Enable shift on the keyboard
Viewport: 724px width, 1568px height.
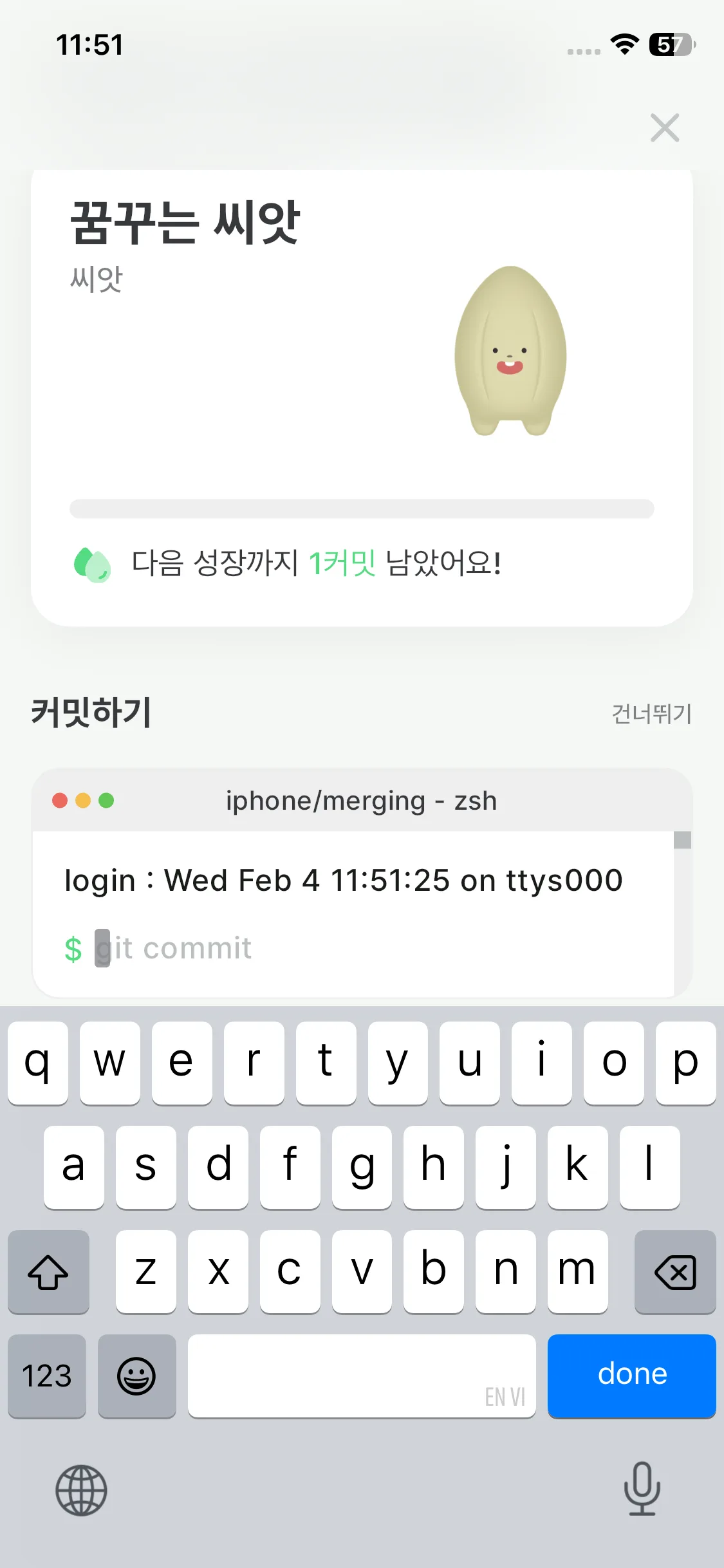(48, 1271)
